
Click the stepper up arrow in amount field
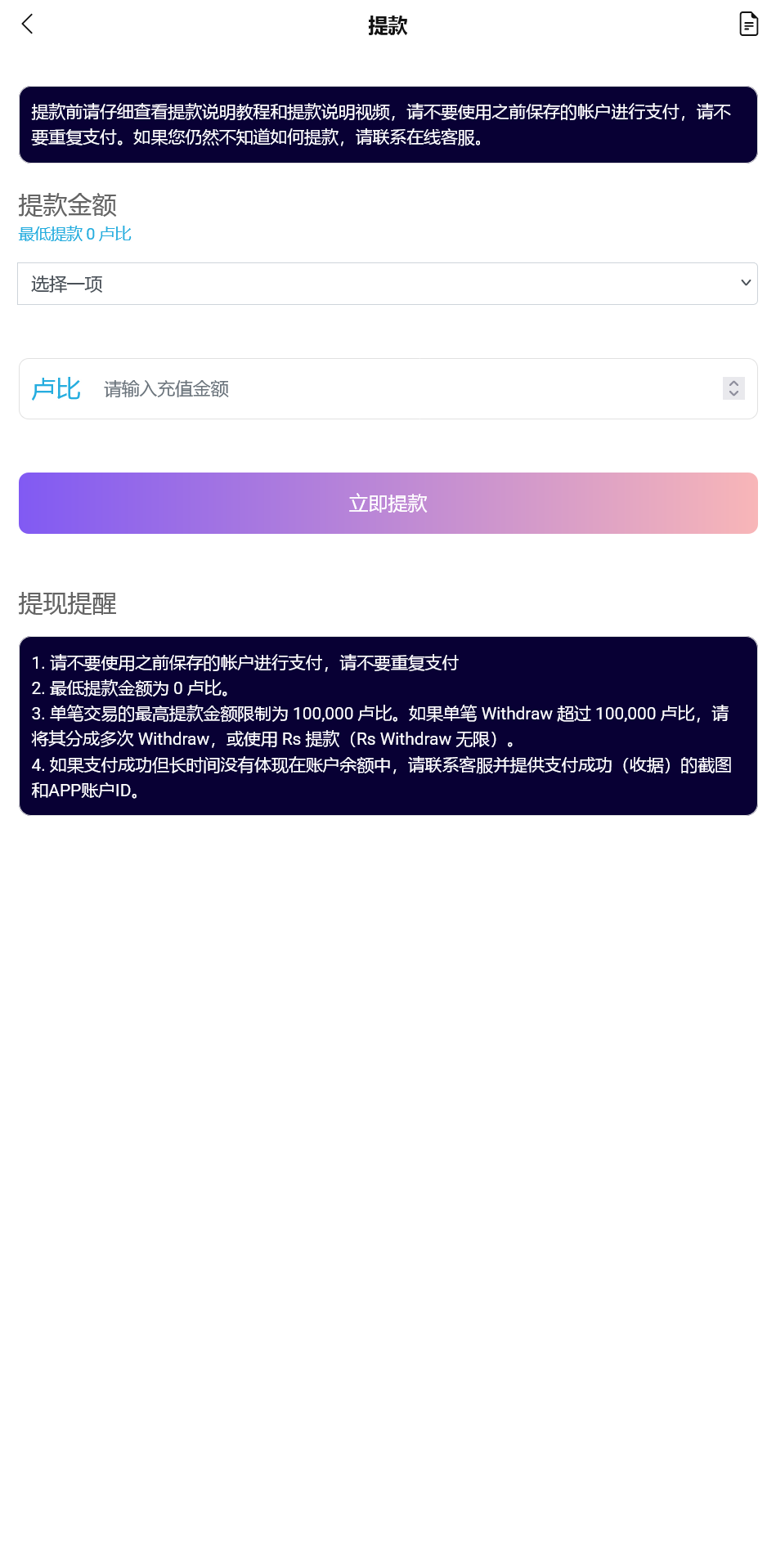point(733,383)
